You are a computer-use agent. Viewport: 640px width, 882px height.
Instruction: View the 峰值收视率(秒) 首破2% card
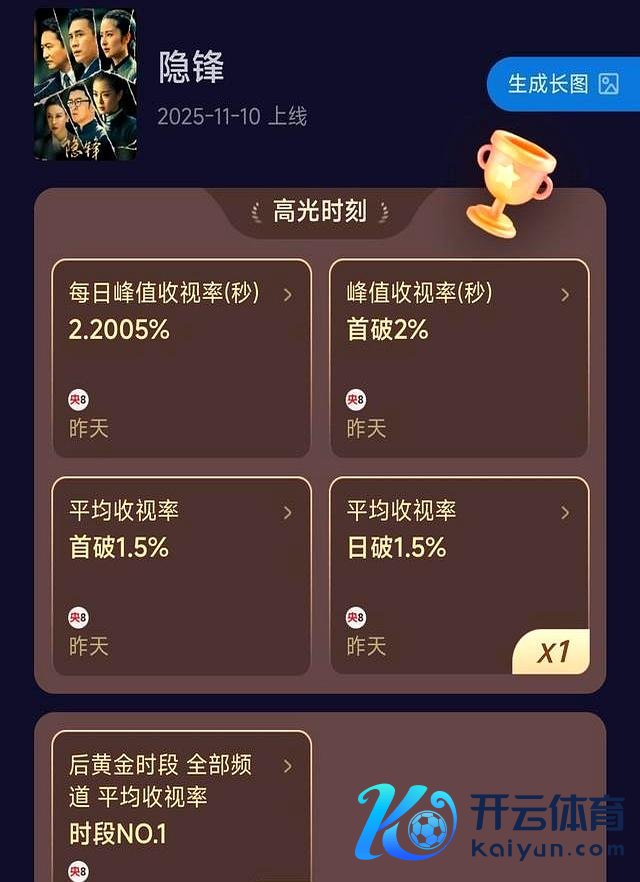tap(459, 358)
